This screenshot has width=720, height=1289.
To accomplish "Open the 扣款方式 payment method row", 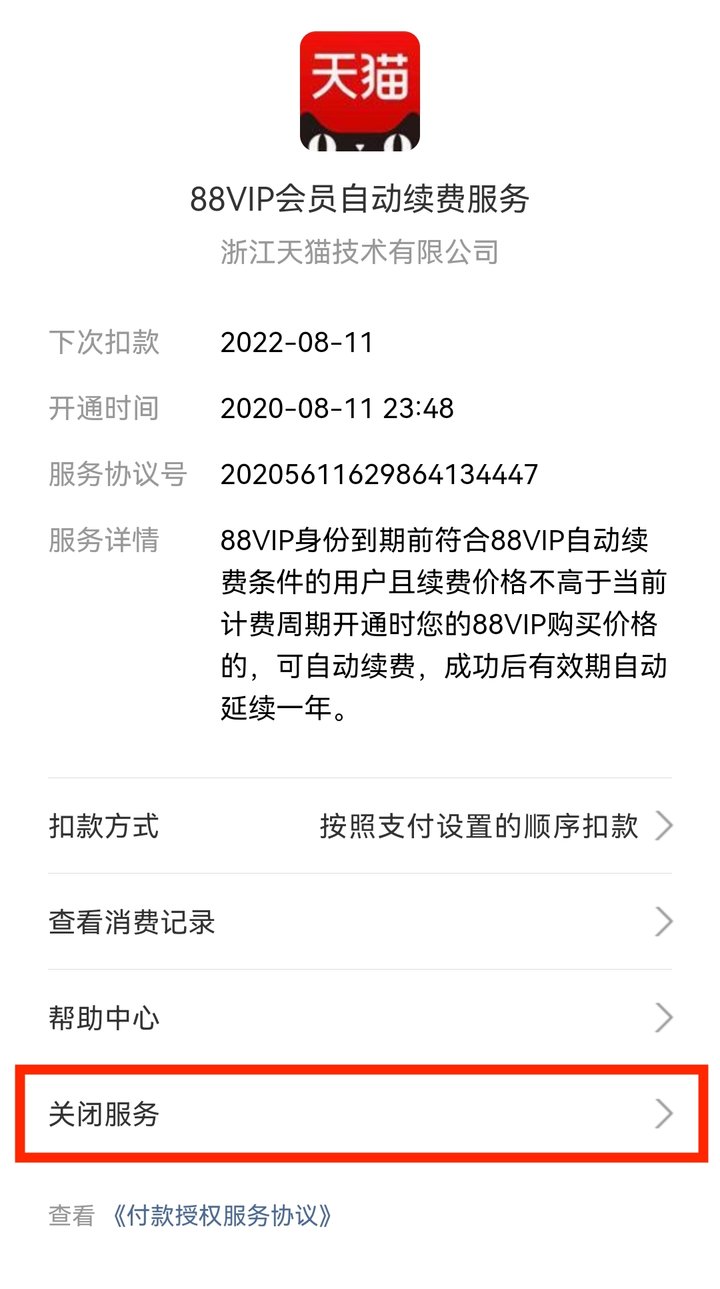I will [x=360, y=826].
